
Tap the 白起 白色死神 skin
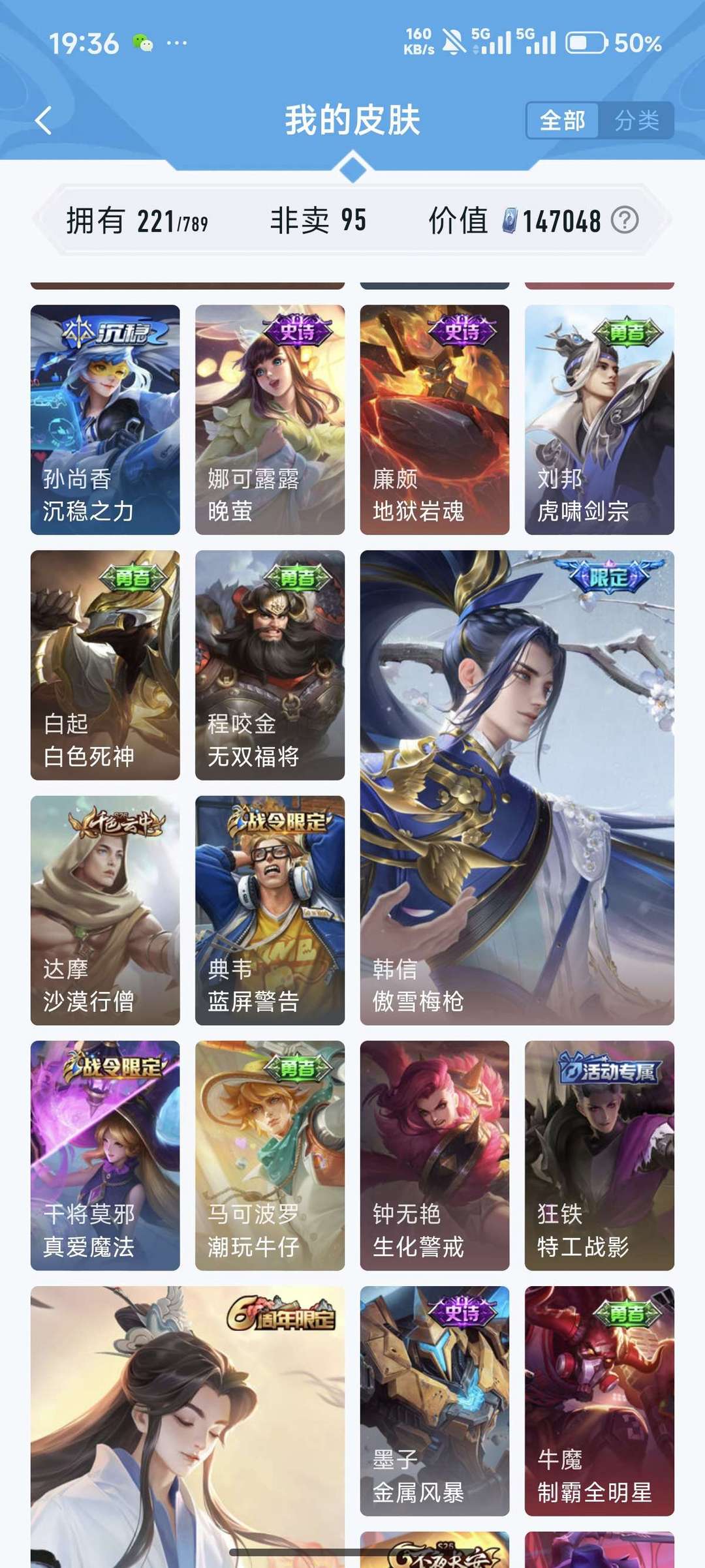pos(105,665)
